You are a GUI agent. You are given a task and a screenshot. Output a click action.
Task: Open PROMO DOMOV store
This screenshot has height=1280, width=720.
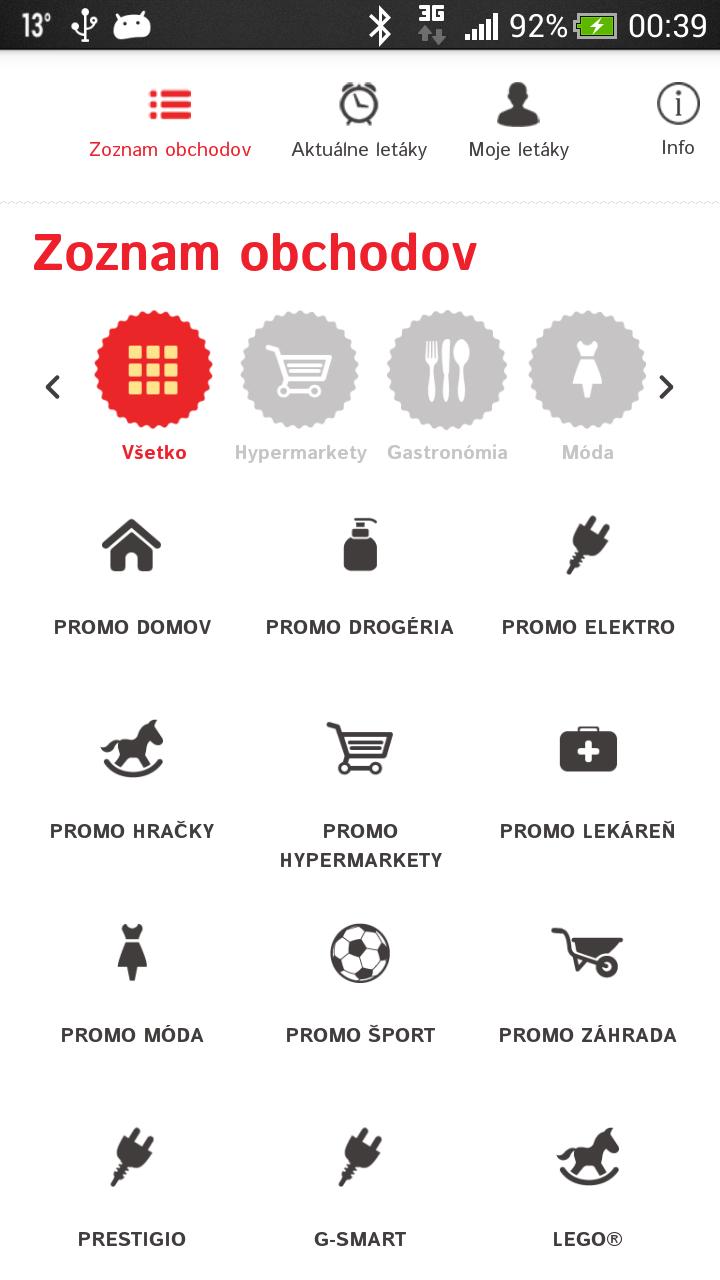tap(132, 578)
